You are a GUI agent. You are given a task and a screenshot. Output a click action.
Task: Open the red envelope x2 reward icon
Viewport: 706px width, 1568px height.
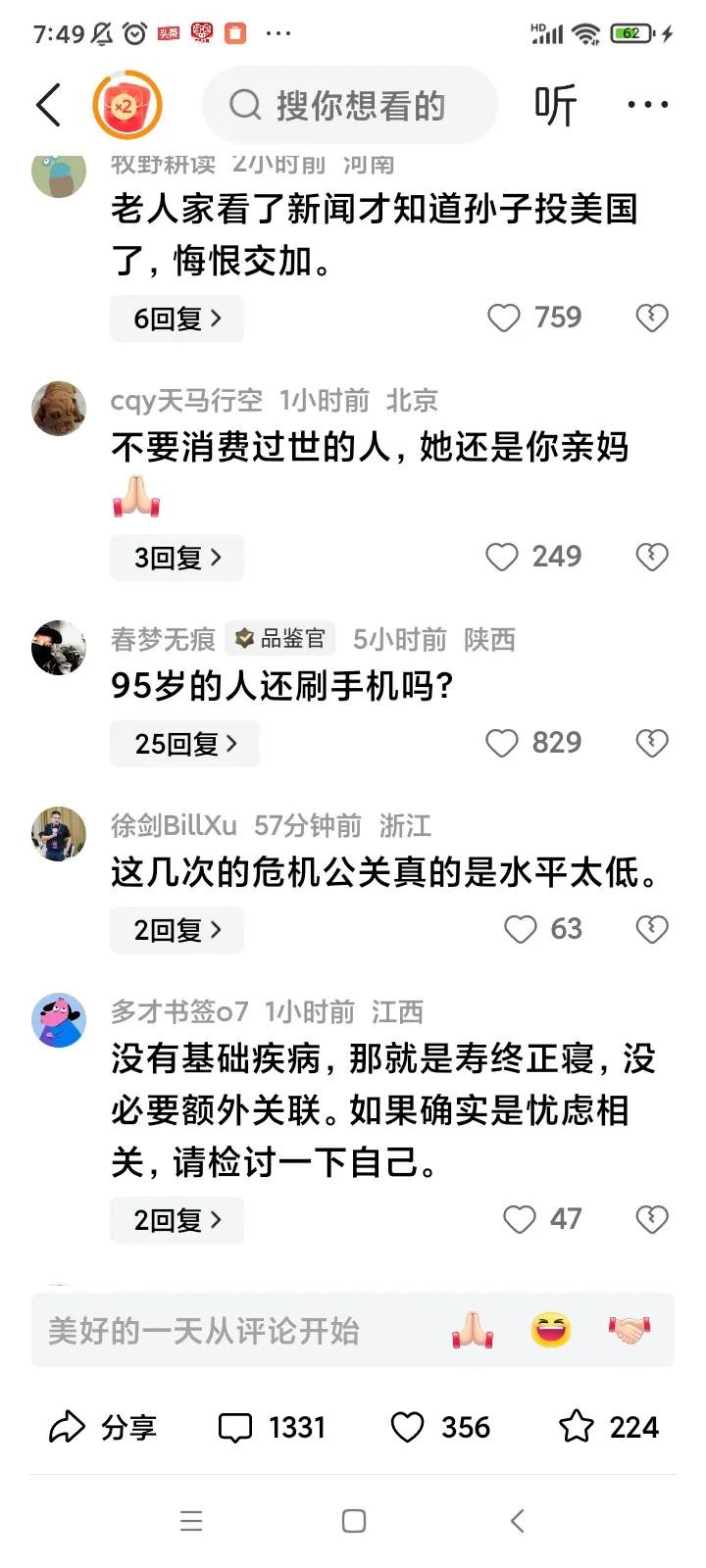126,105
